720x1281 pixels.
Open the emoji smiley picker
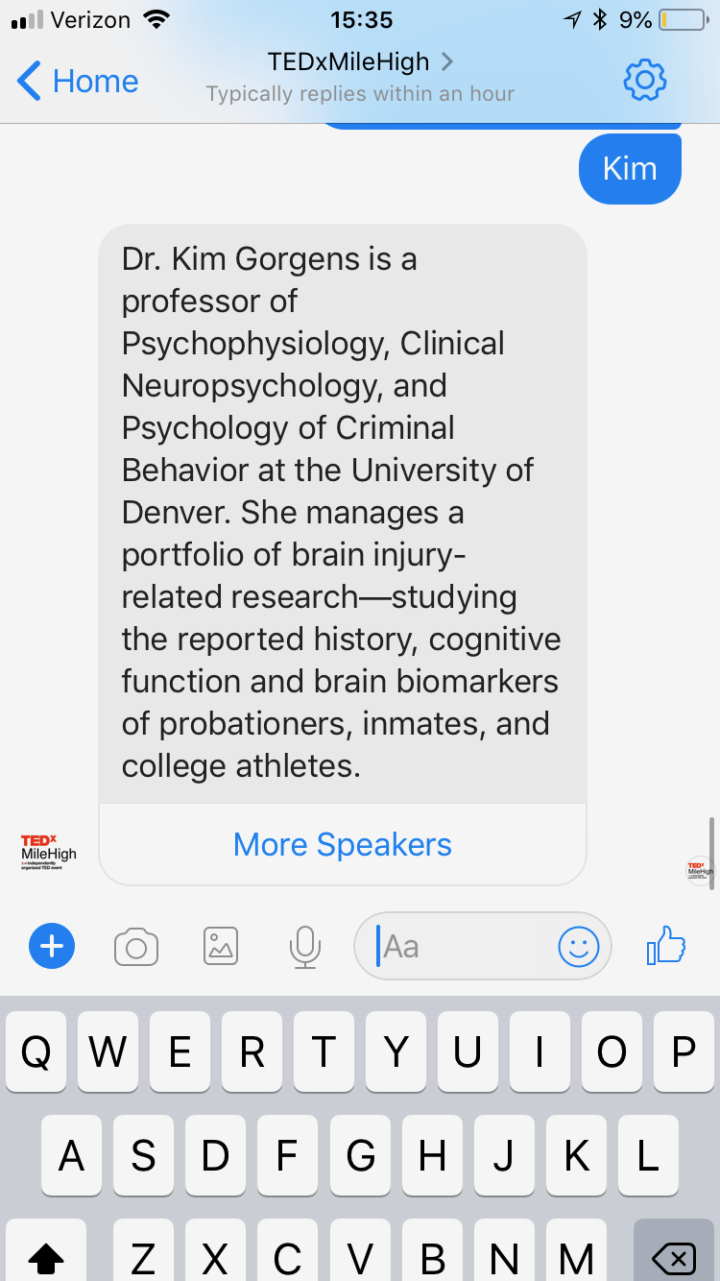pos(578,946)
